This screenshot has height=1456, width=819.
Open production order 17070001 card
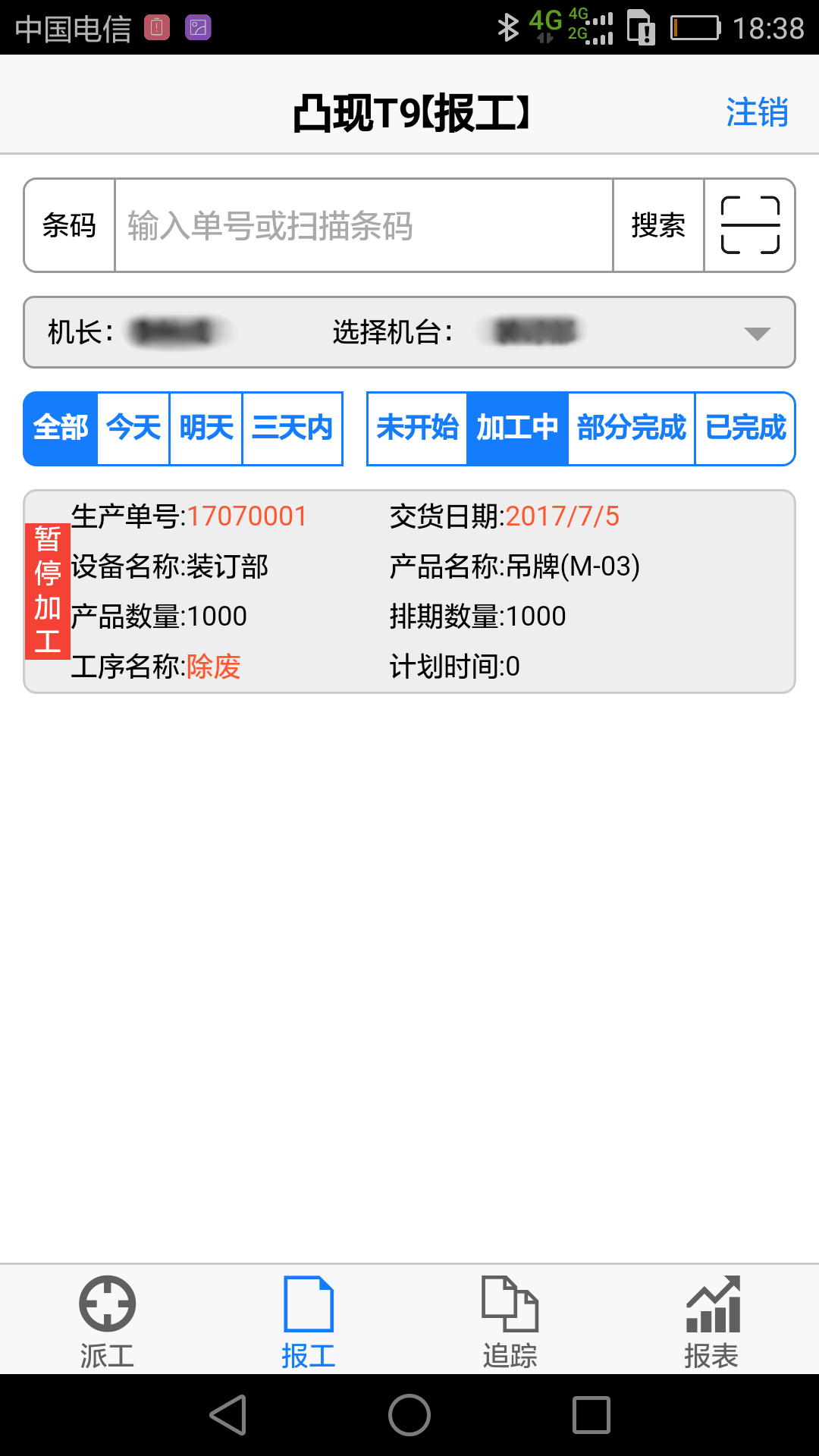(x=409, y=591)
